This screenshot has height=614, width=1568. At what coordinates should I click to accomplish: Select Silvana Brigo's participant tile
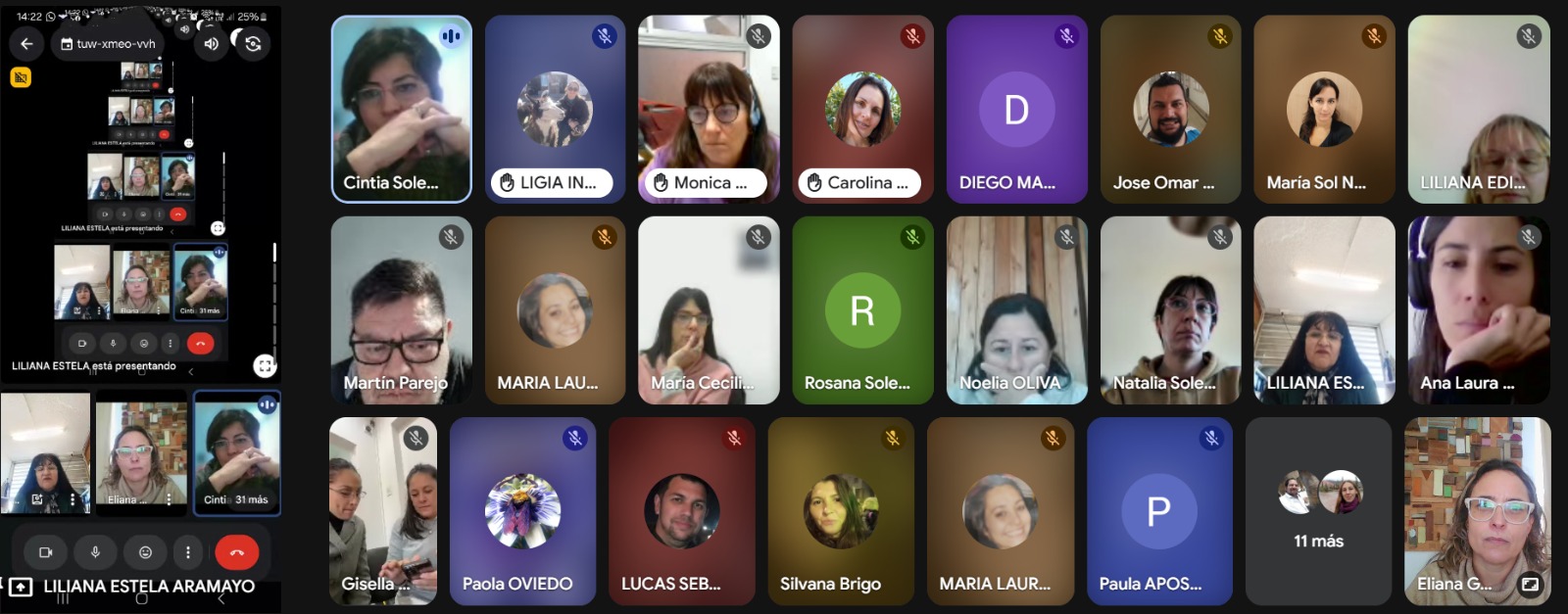point(840,510)
